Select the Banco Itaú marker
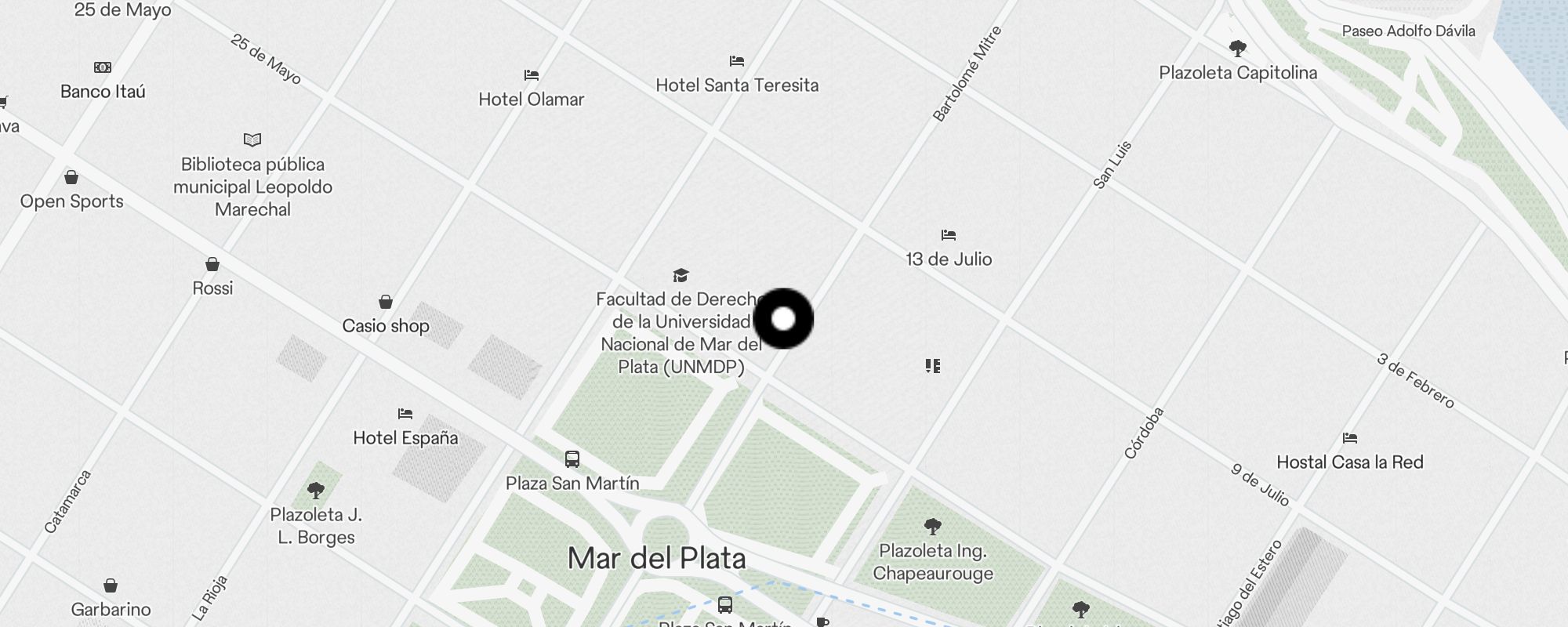Viewport: 1568px width, 627px height. coord(103,67)
